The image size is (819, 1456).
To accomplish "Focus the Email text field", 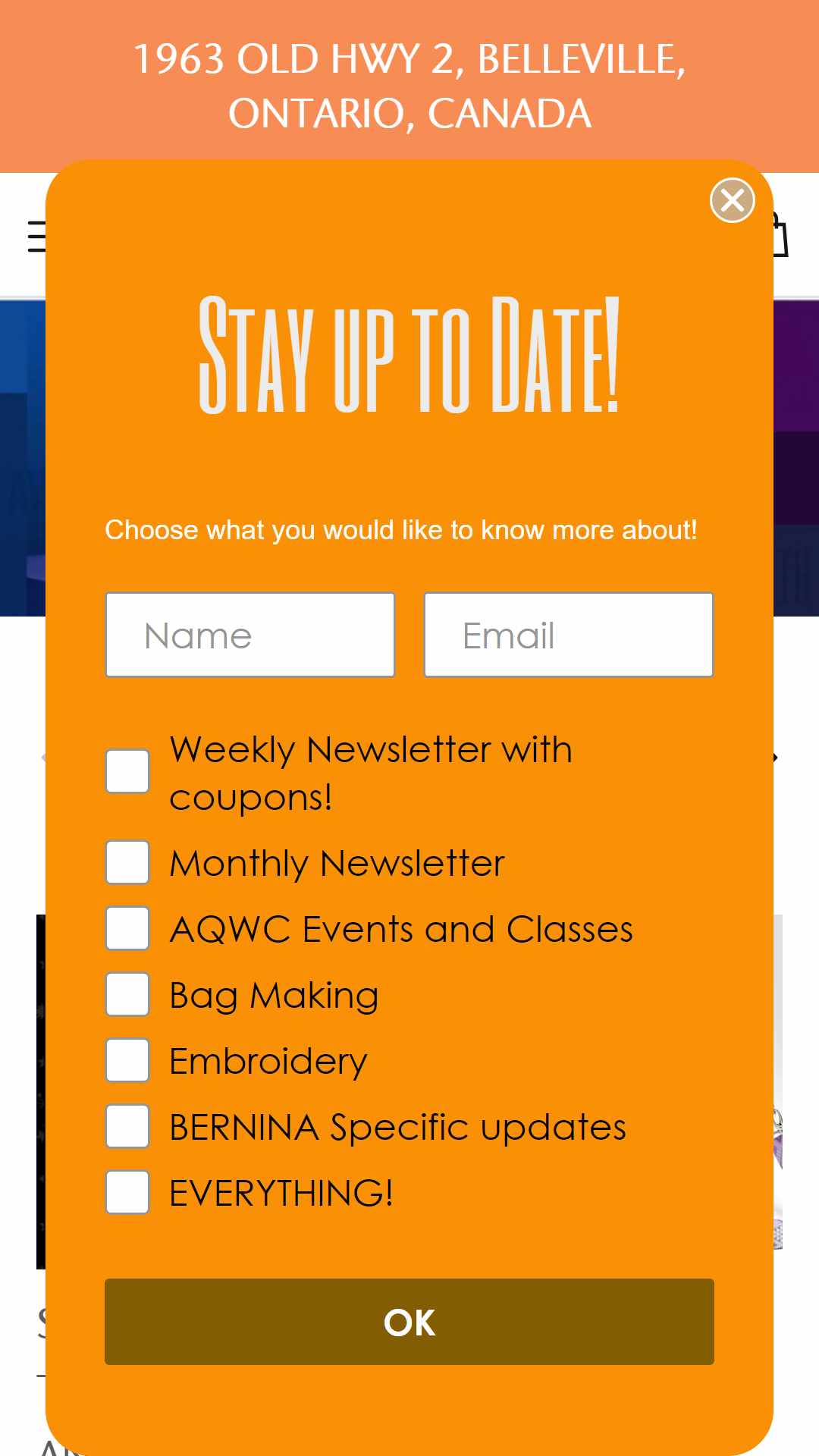I will 569,635.
